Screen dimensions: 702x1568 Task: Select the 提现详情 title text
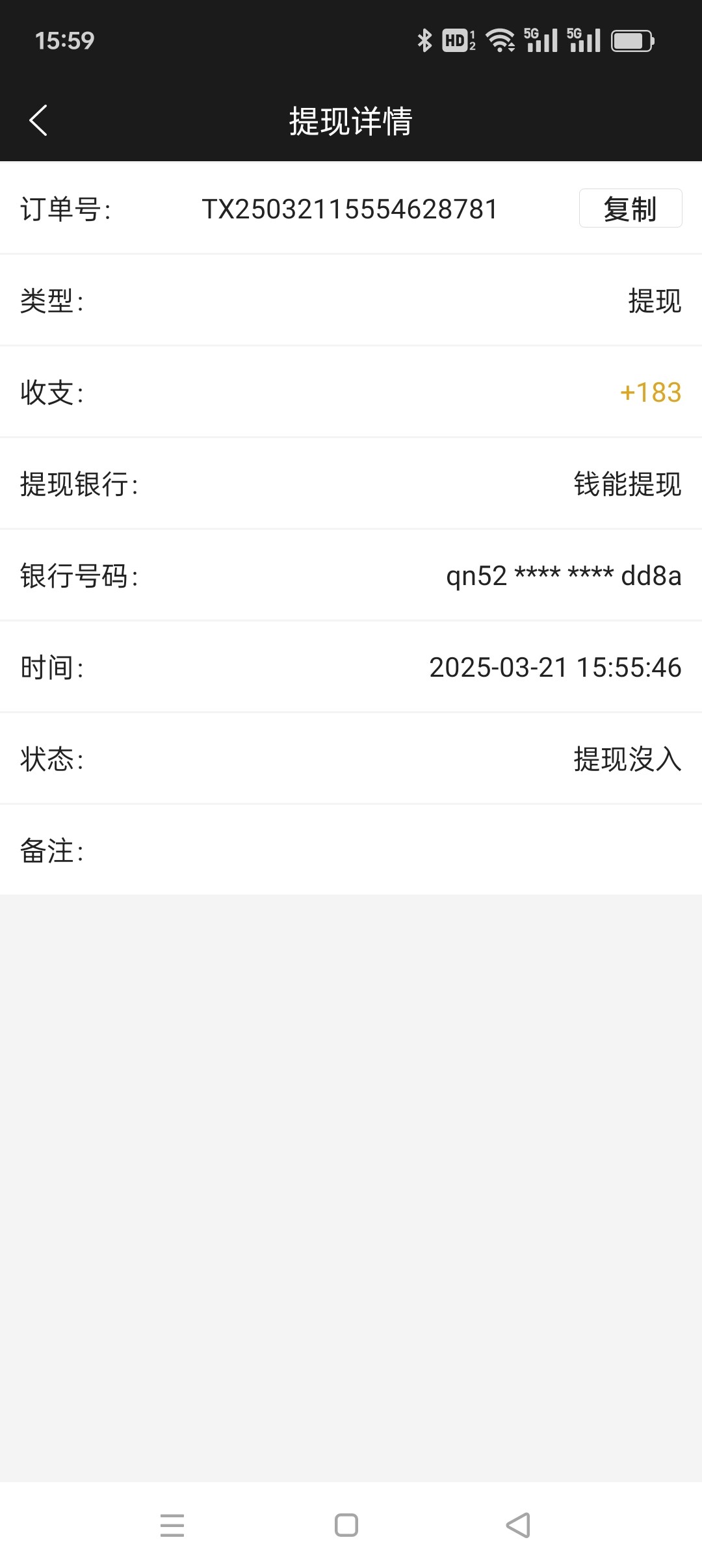pos(351,121)
